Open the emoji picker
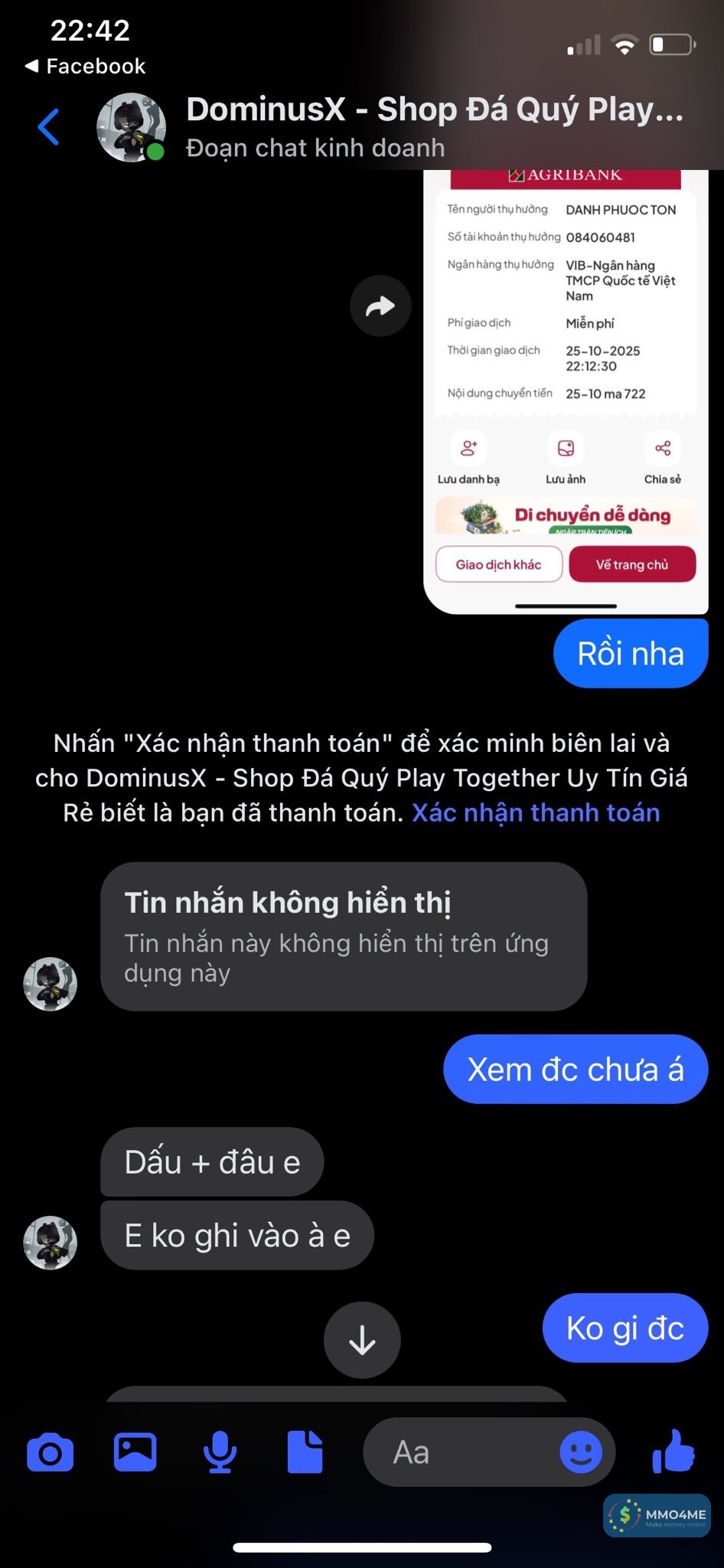 tap(581, 1452)
